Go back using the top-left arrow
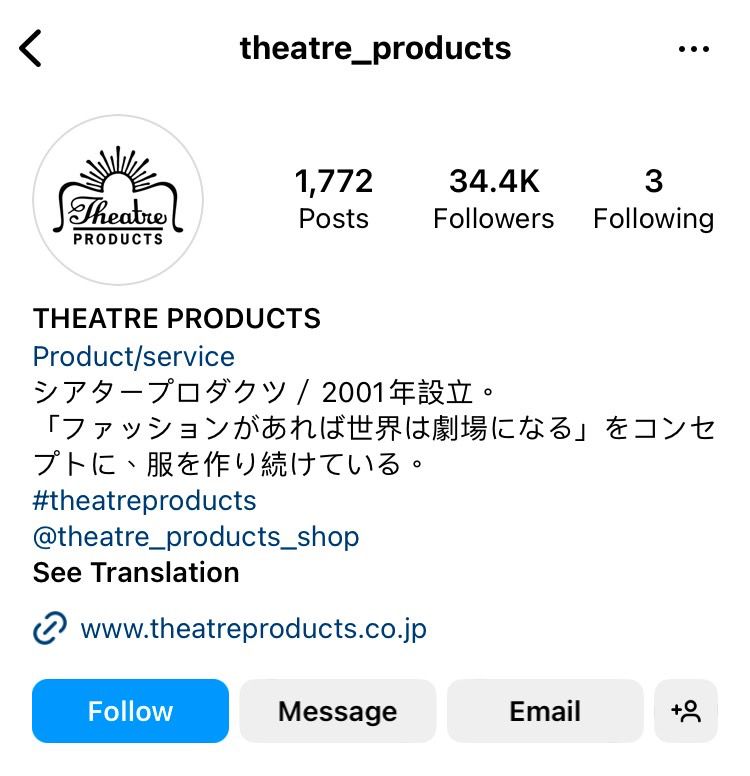Screen dimensions: 750x776 point(32,48)
